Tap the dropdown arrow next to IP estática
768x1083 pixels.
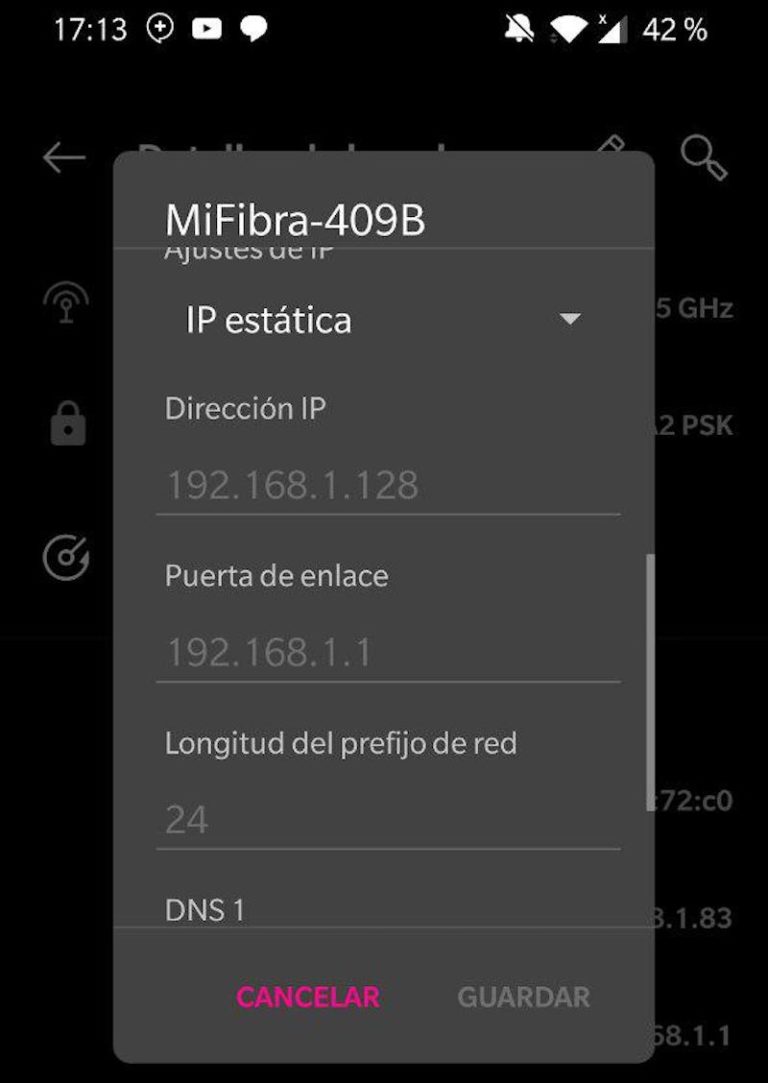tap(570, 318)
